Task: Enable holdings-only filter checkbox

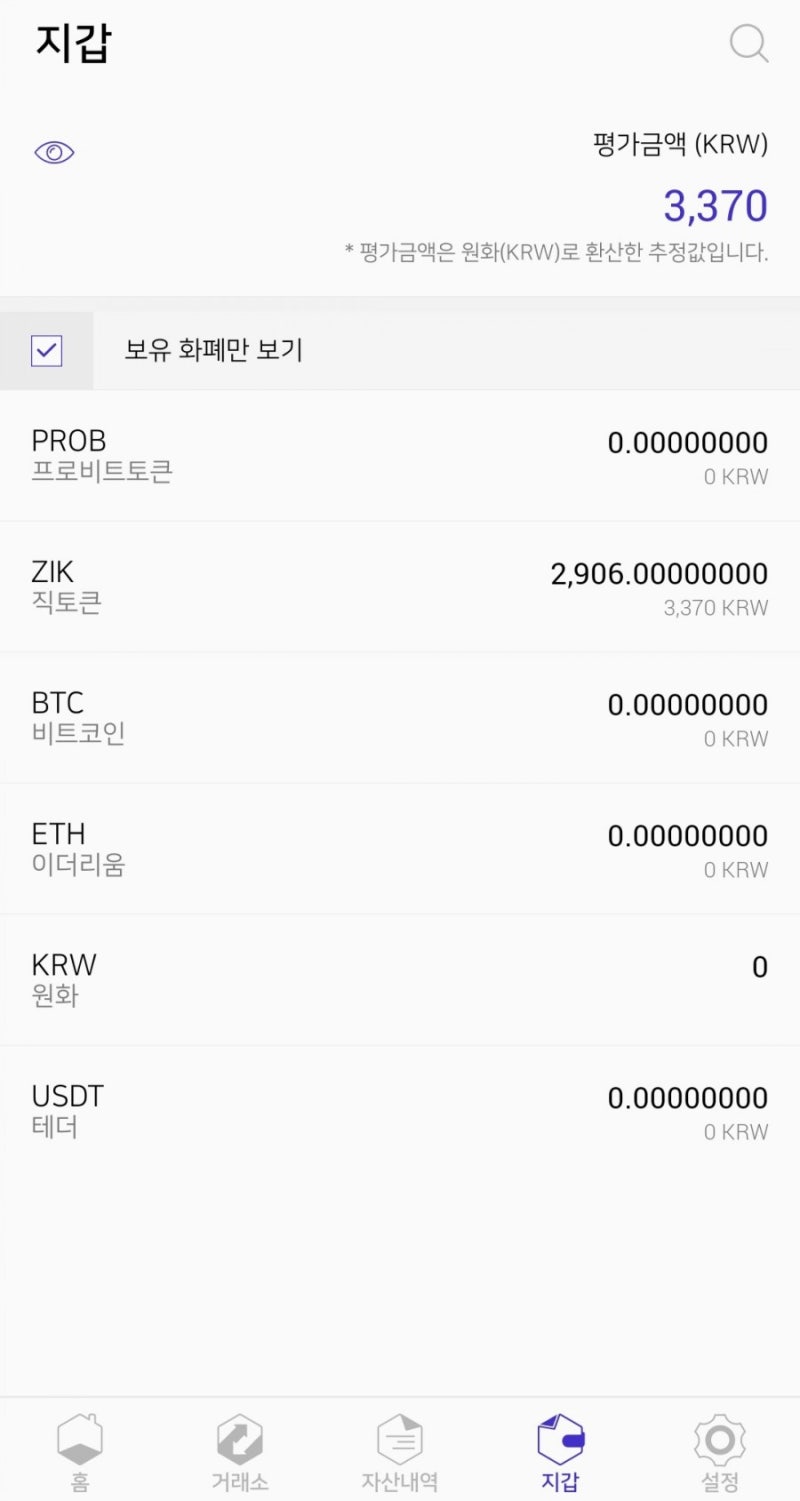Action: click(45, 351)
